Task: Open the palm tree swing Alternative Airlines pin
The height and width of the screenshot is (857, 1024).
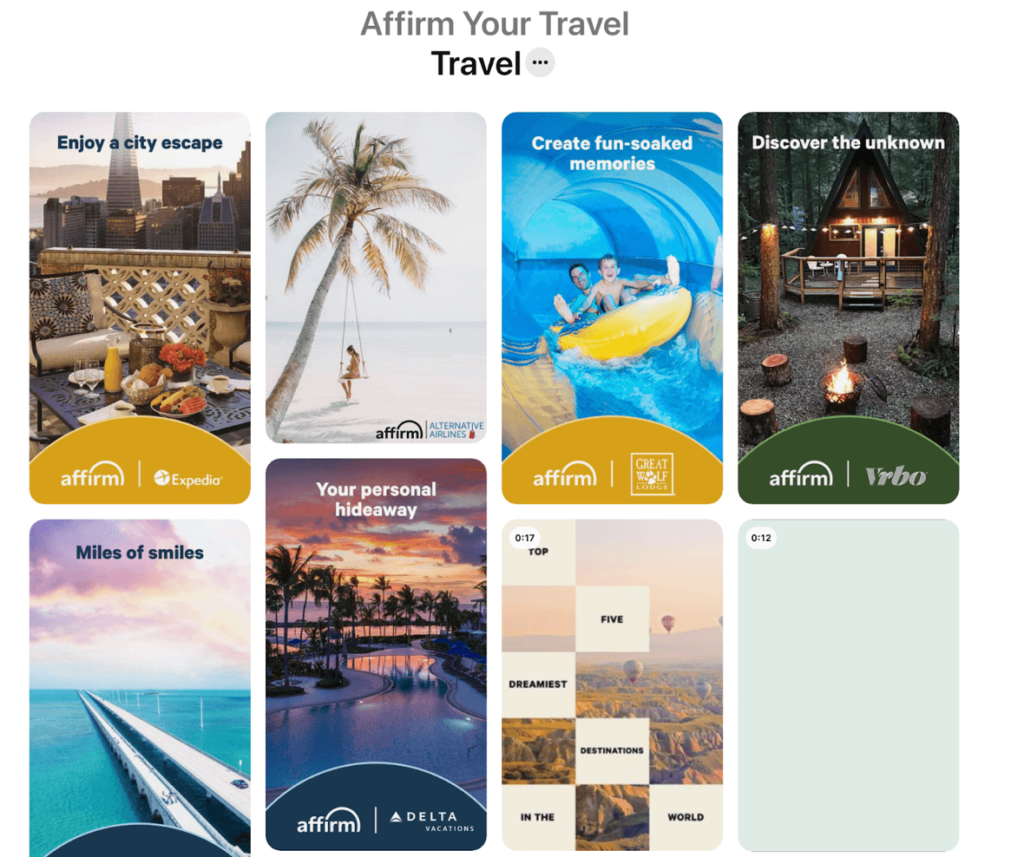Action: point(375,277)
